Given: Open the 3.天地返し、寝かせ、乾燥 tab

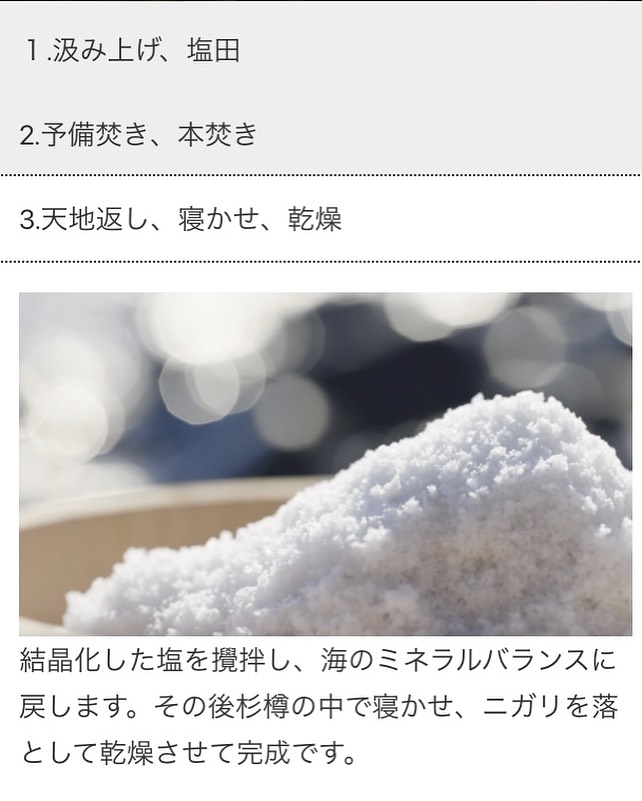Looking at the screenshot, I should (181, 218).
